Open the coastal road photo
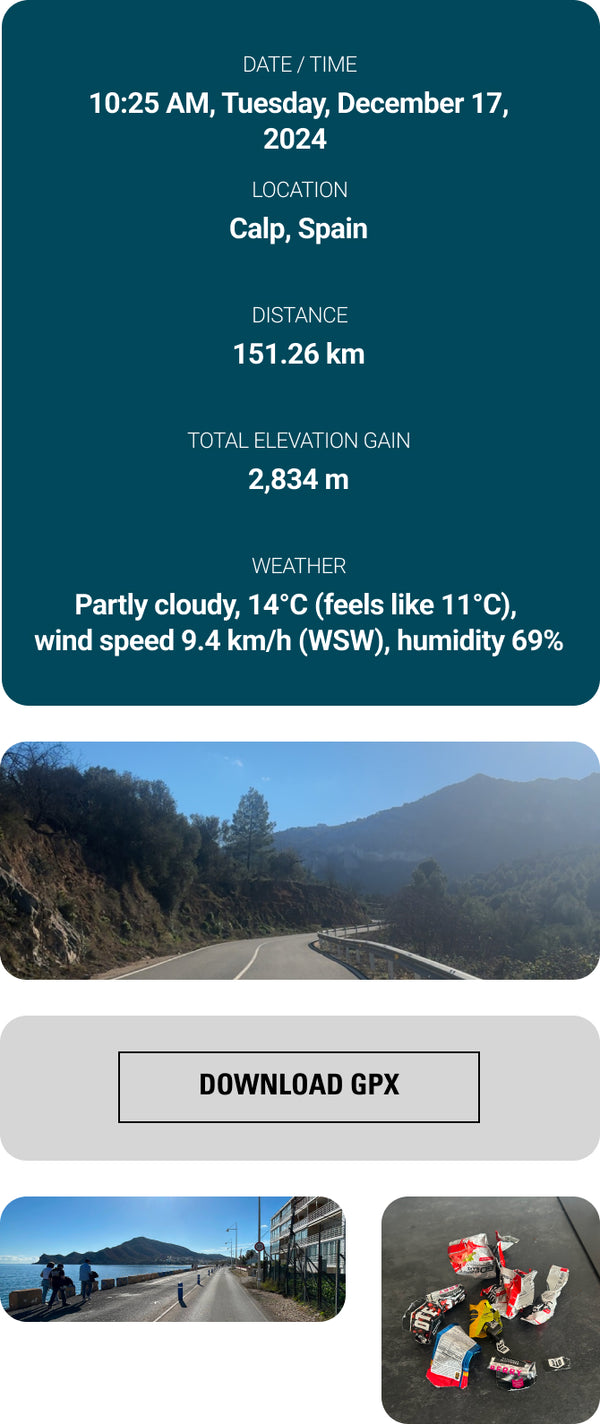The height and width of the screenshot is (1424, 600). pos(172,1258)
